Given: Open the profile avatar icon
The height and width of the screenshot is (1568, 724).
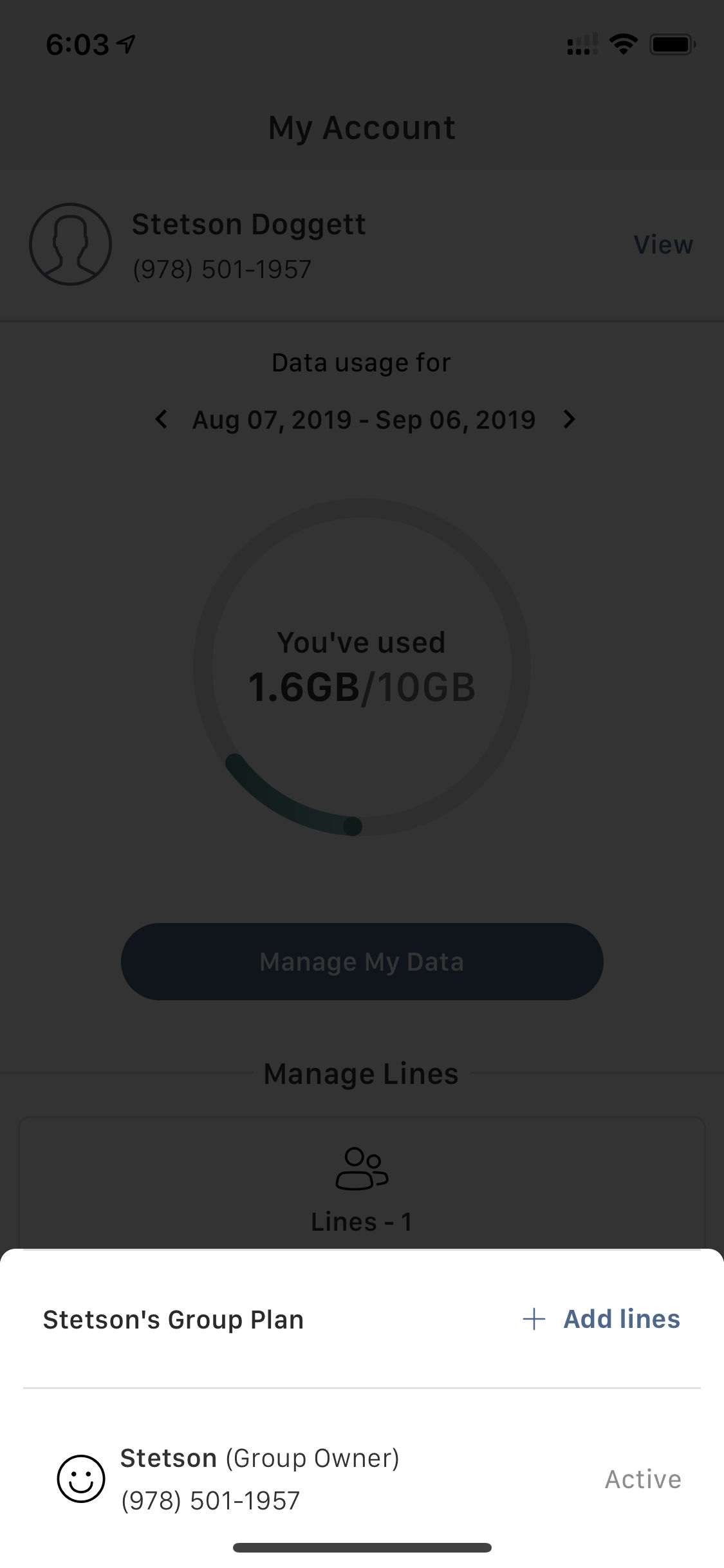Looking at the screenshot, I should point(70,245).
